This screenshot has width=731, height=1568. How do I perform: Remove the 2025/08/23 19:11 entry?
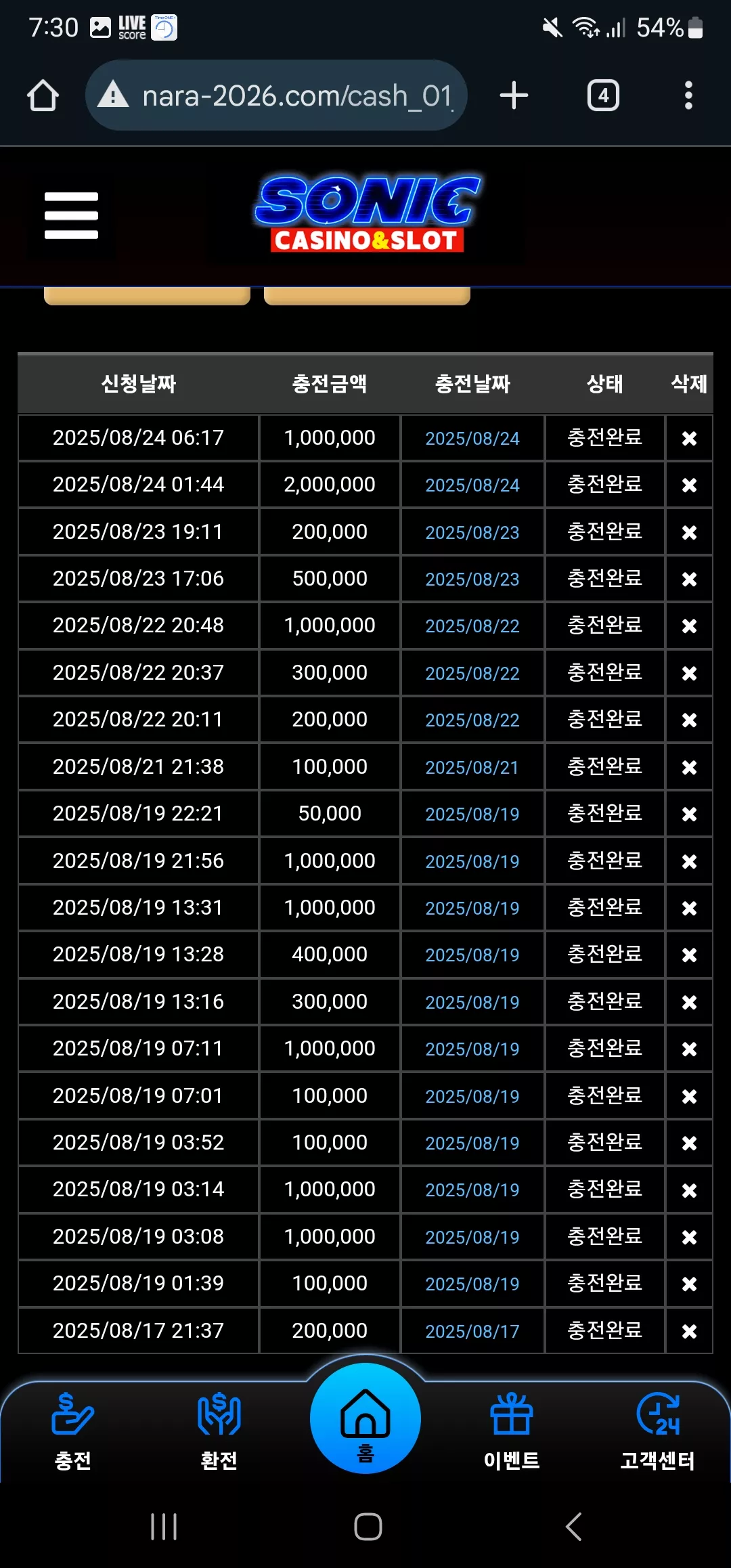tap(689, 533)
